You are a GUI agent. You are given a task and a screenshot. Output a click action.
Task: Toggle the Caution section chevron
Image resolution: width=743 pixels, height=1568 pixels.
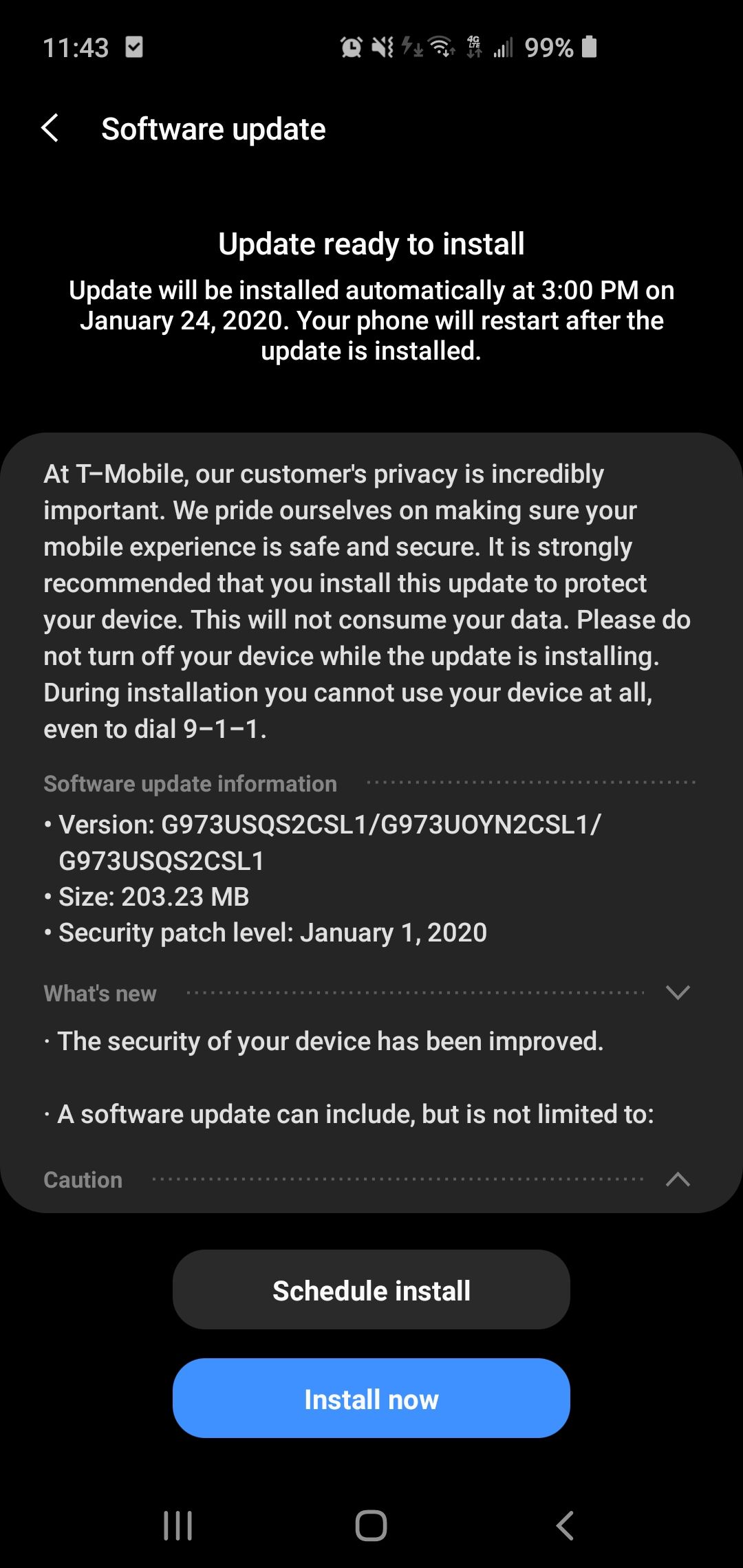click(678, 1179)
